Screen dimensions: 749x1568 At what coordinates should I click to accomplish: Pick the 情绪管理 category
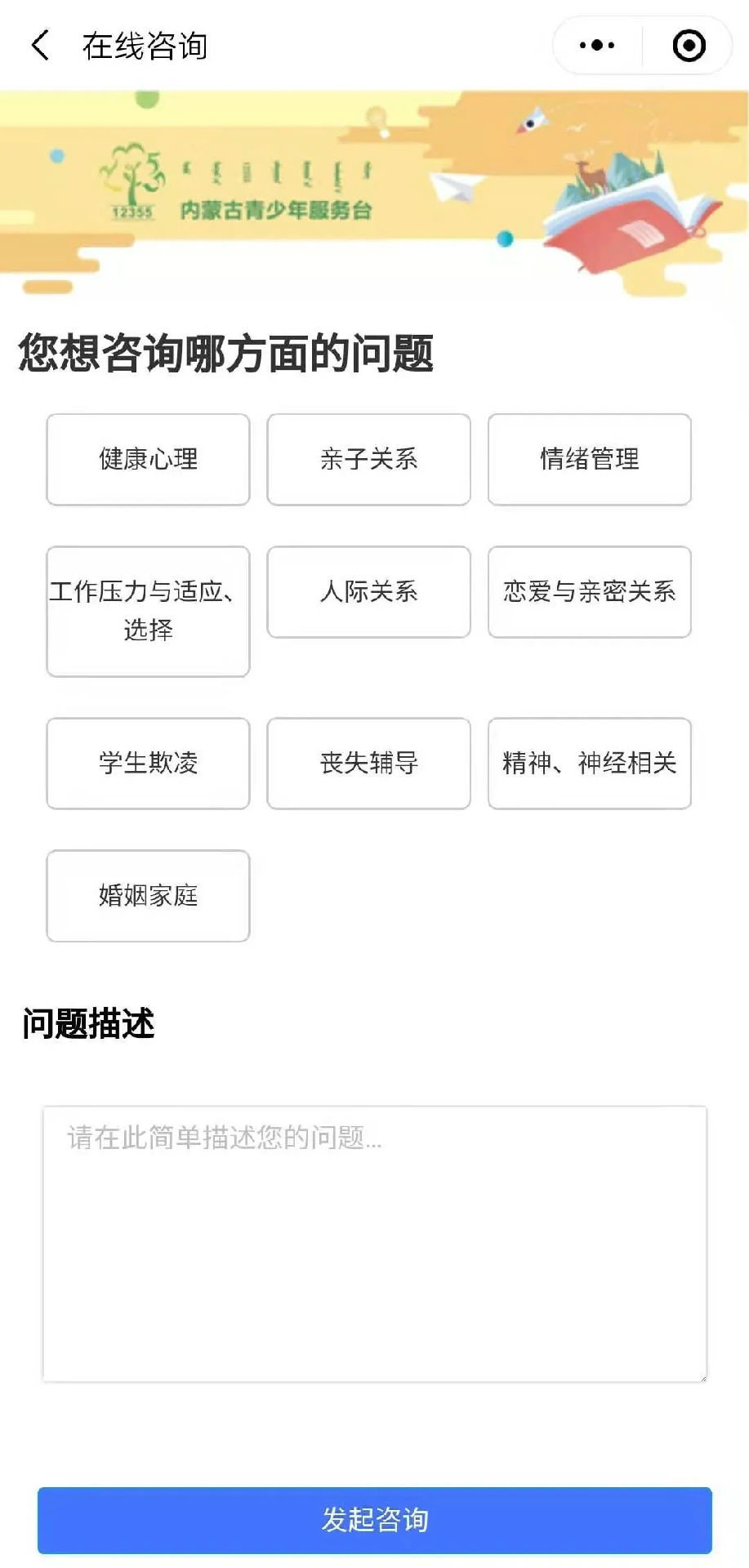click(x=589, y=460)
